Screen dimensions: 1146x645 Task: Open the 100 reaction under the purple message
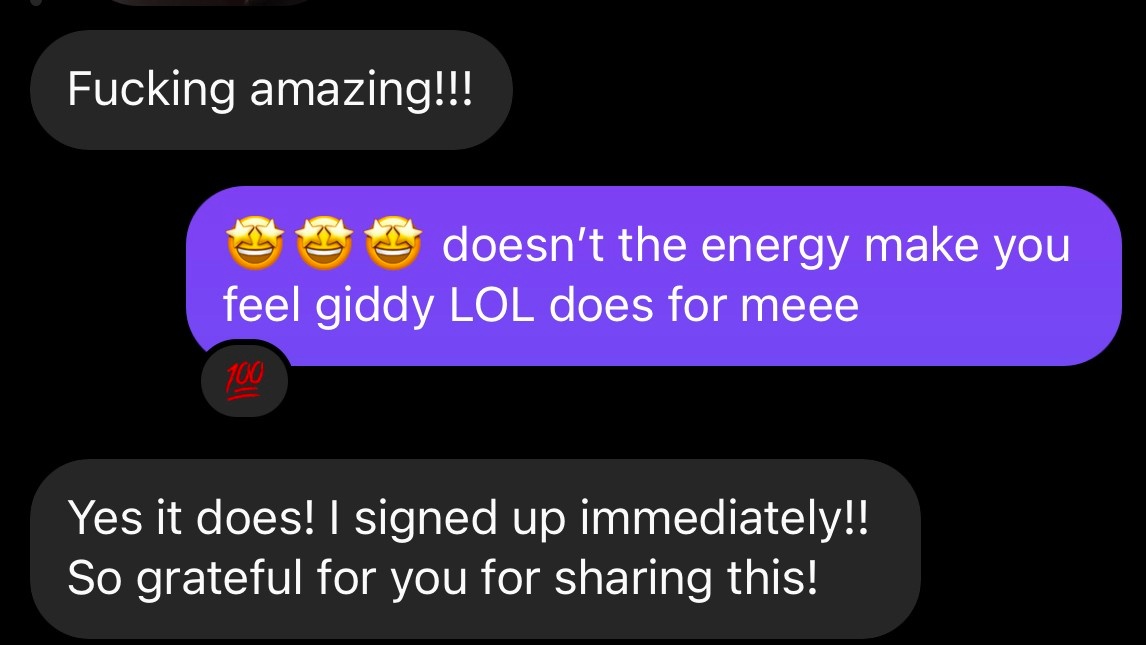click(x=244, y=381)
